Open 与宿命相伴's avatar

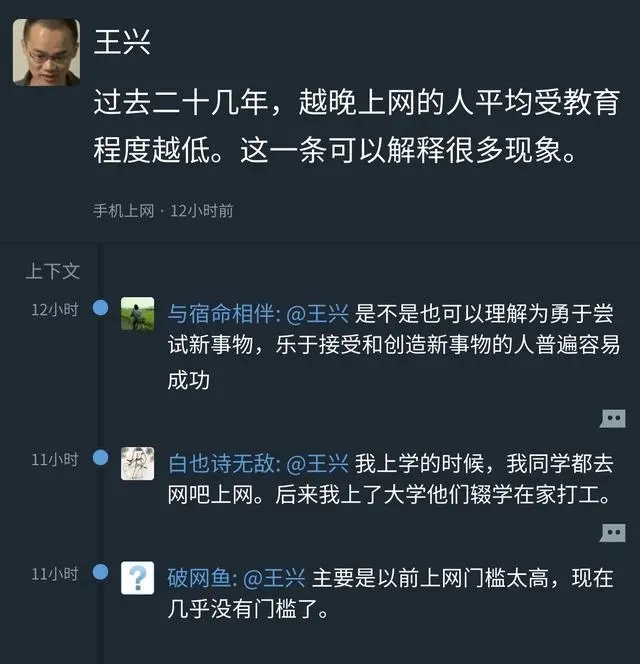[138, 313]
